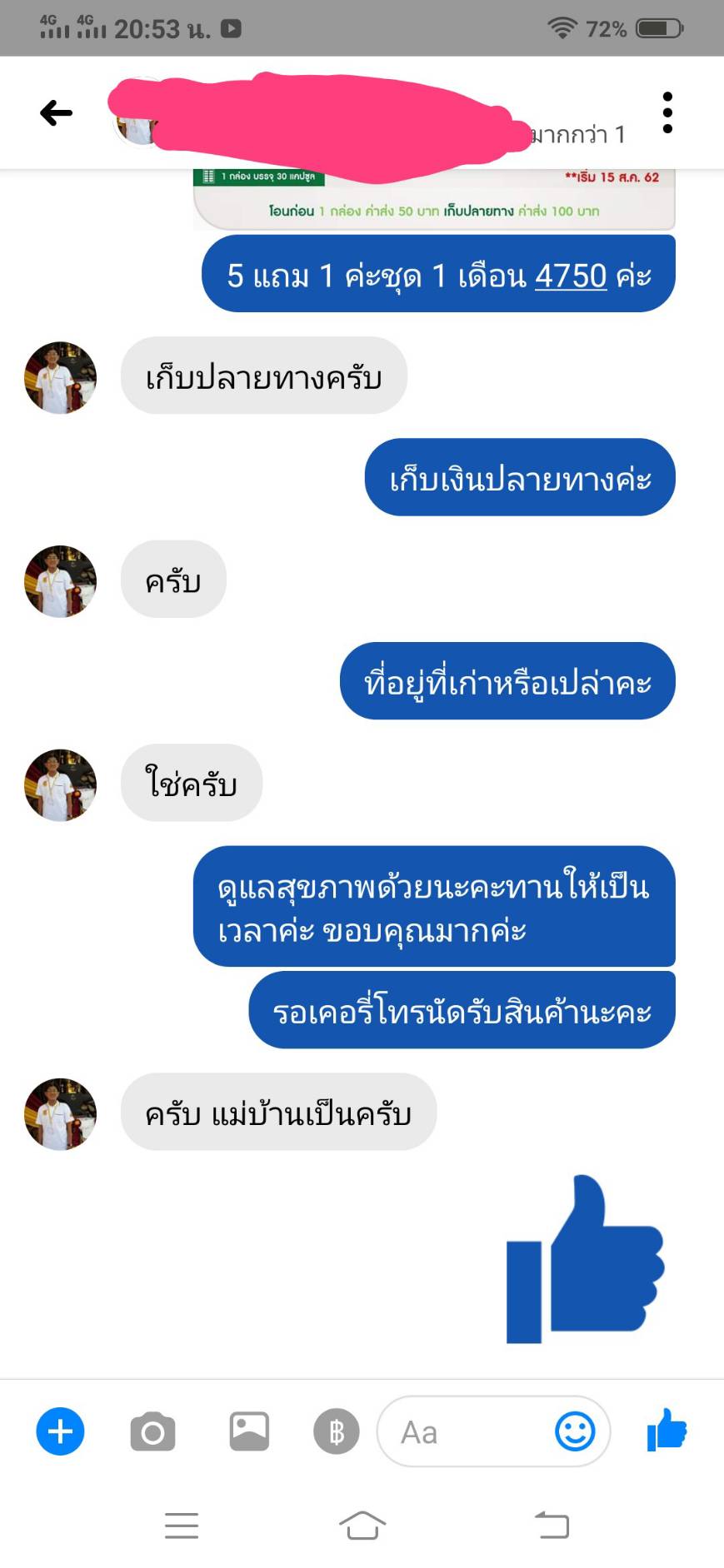Tap the system home button

362,1526
